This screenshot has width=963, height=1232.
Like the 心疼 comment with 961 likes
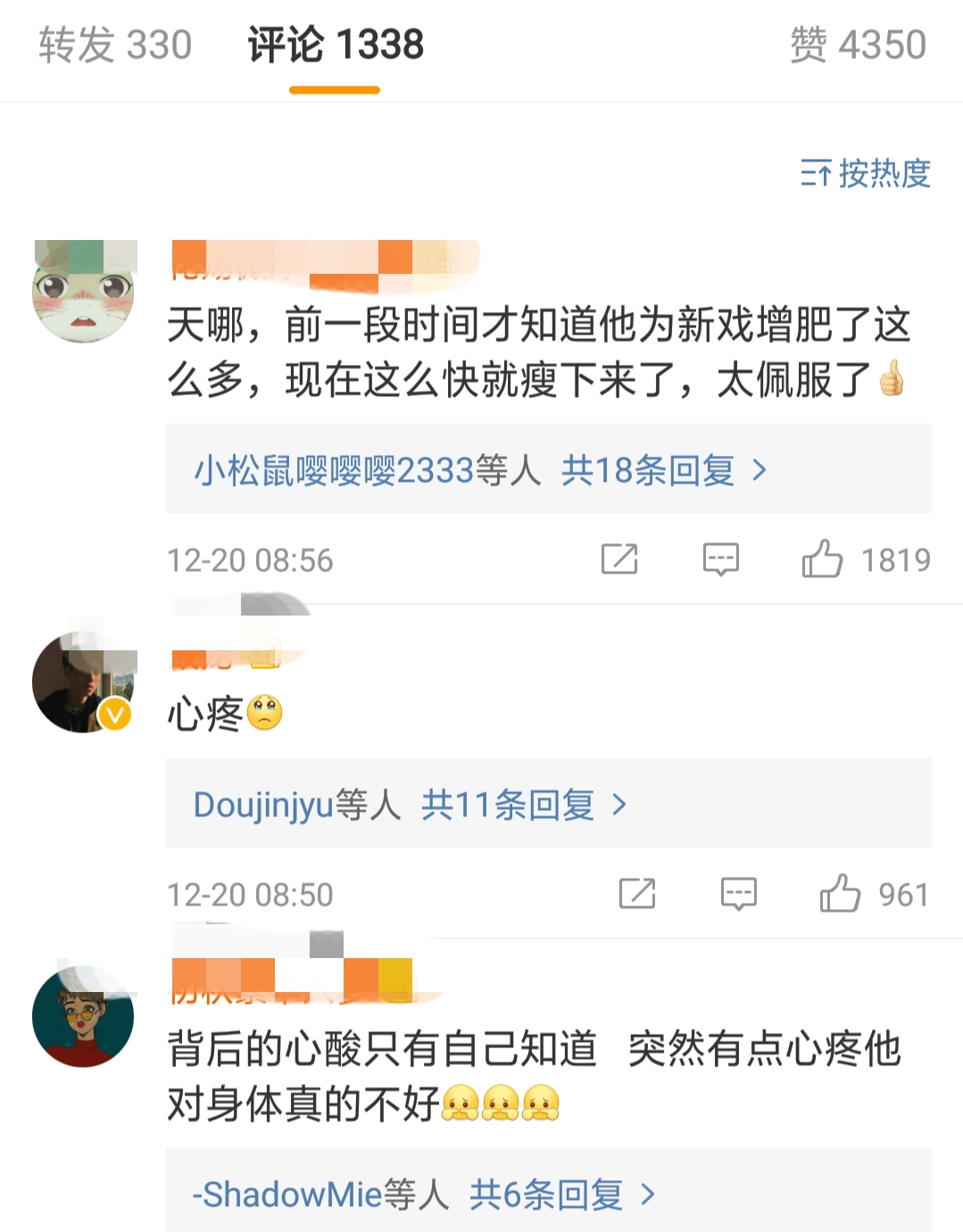click(840, 894)
